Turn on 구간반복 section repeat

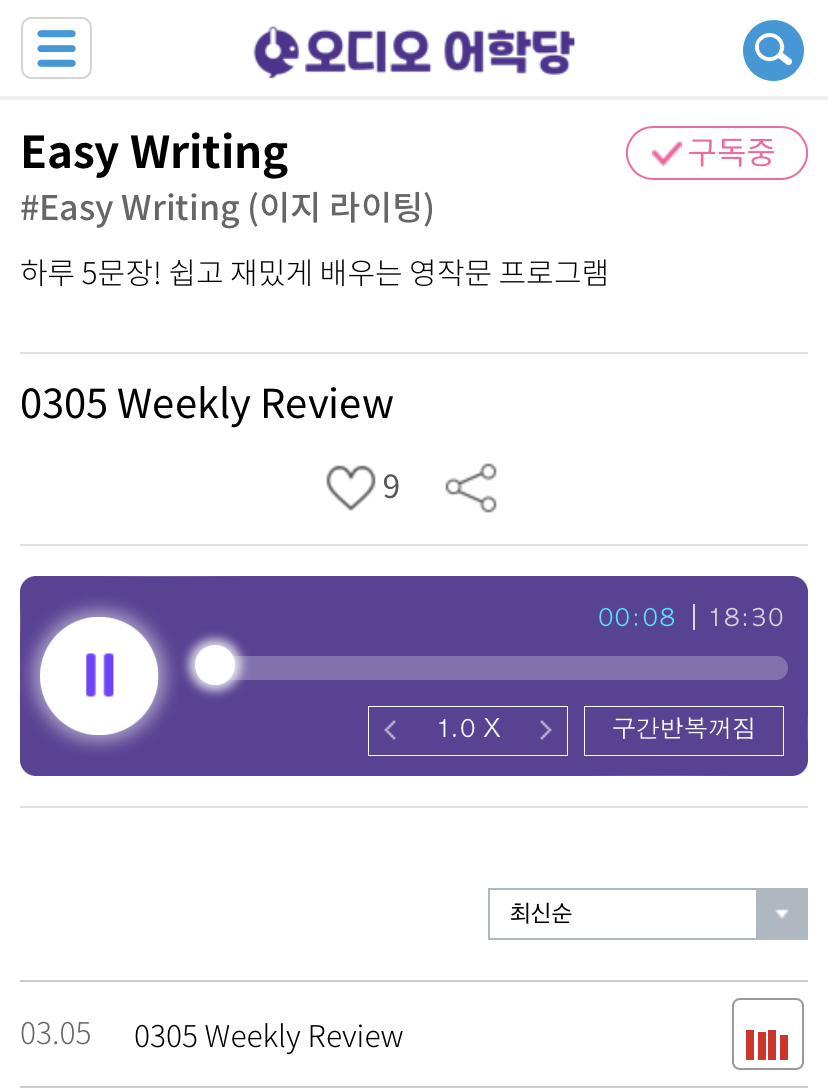683,730
